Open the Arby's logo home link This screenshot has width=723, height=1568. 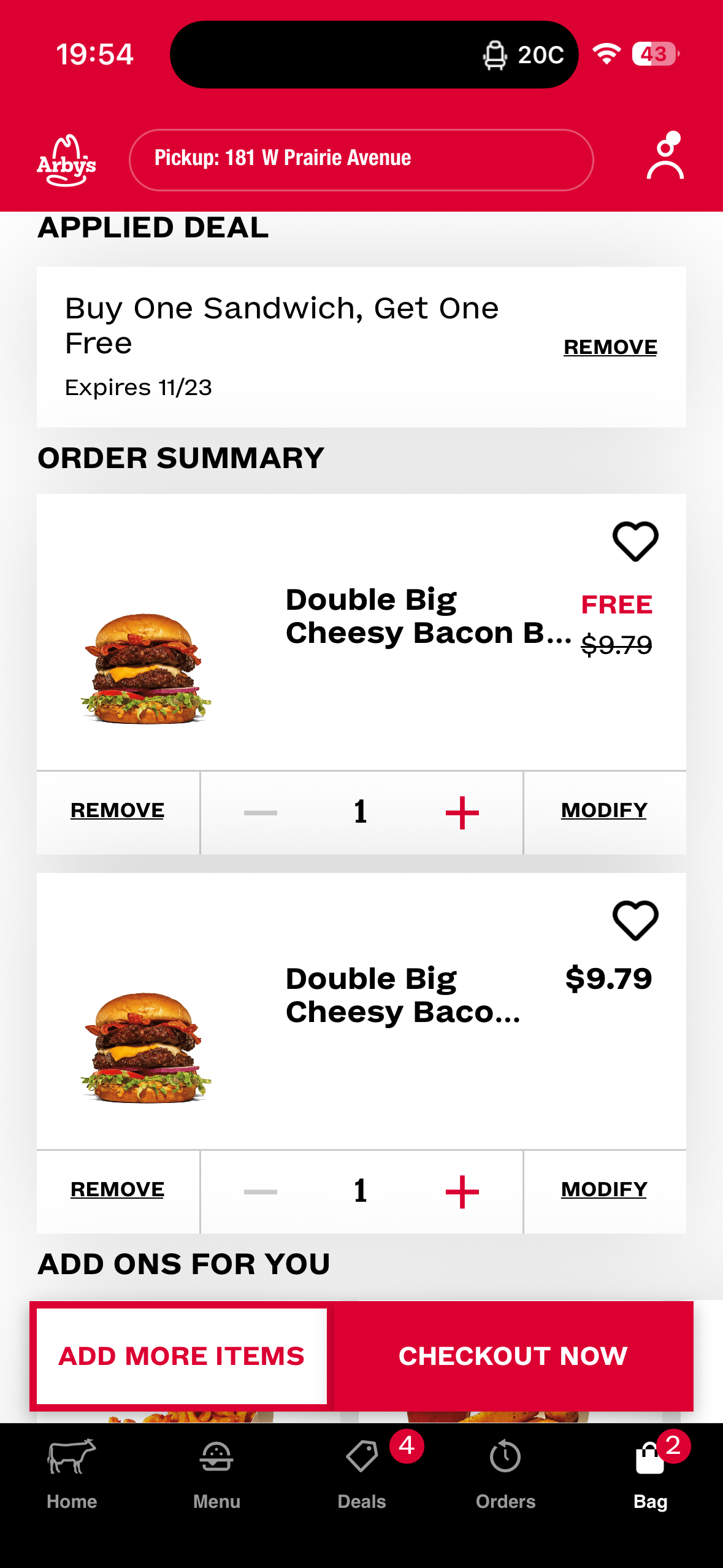point(66,161)
